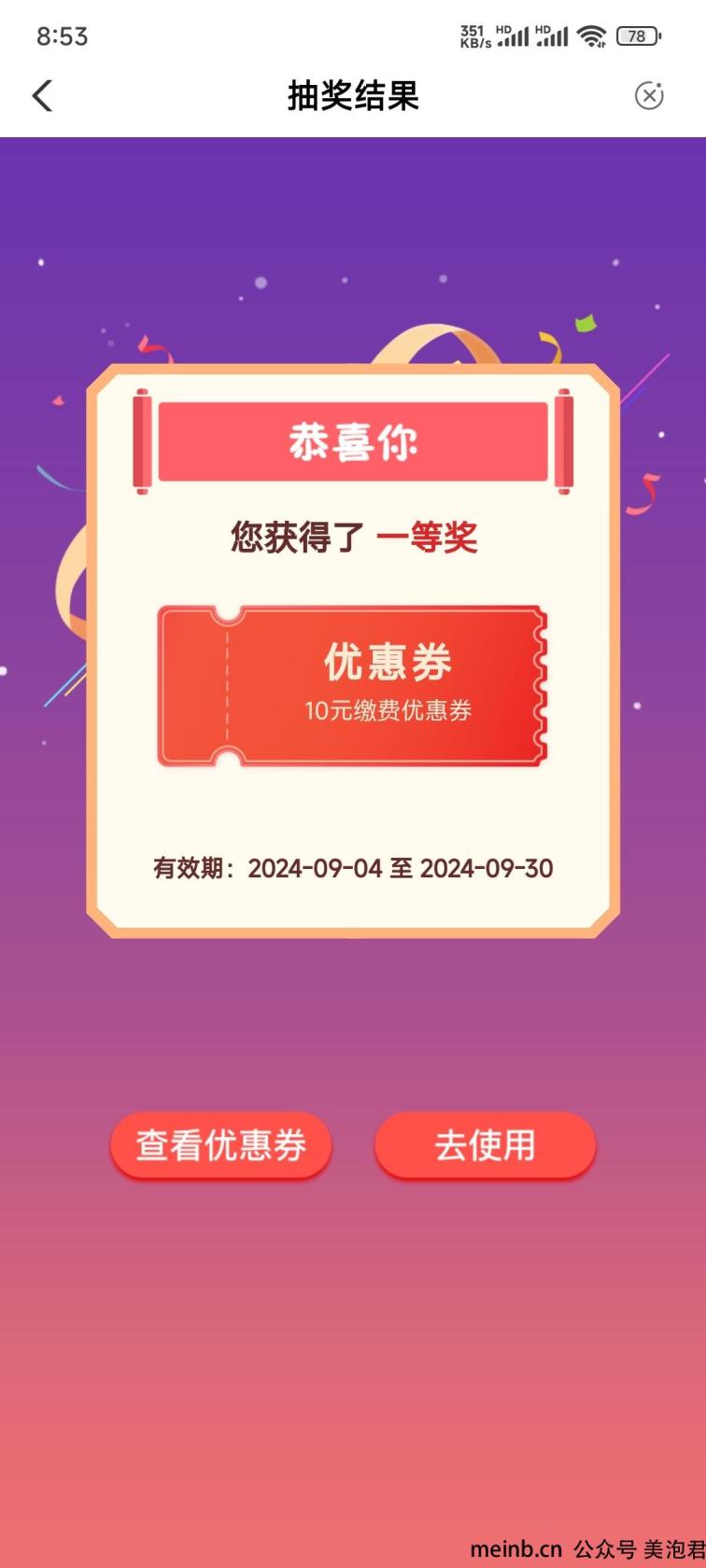
Task: Tap 去使用 to use the coupon
Action: (485, 1145)
